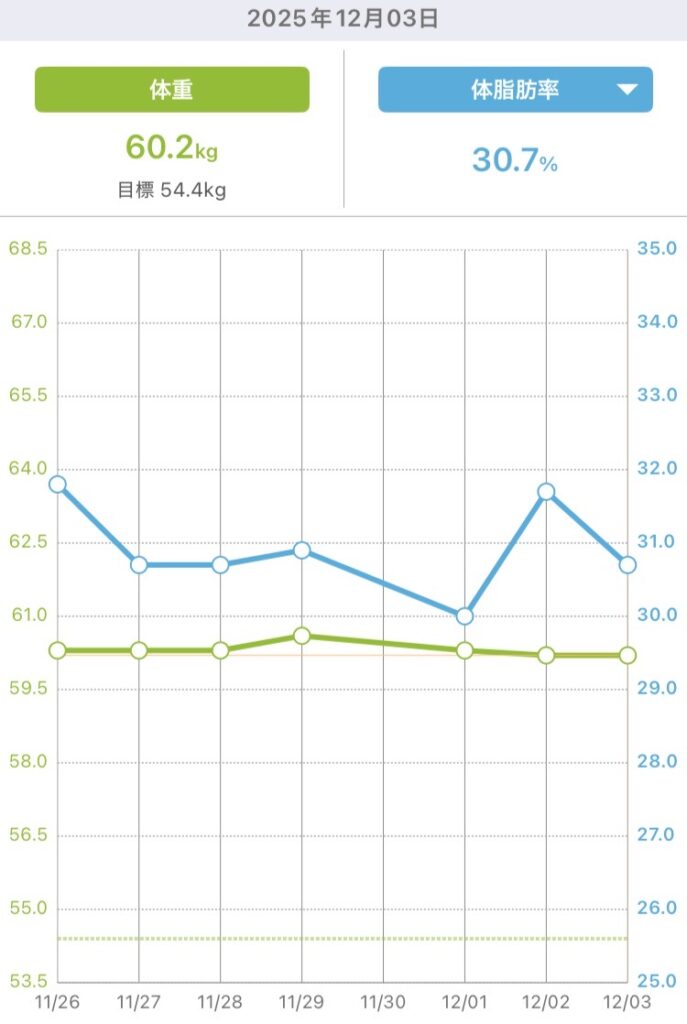Select the green 体重 button
This screenshot has width=687, height=1024.
click(x=172, y=90)
